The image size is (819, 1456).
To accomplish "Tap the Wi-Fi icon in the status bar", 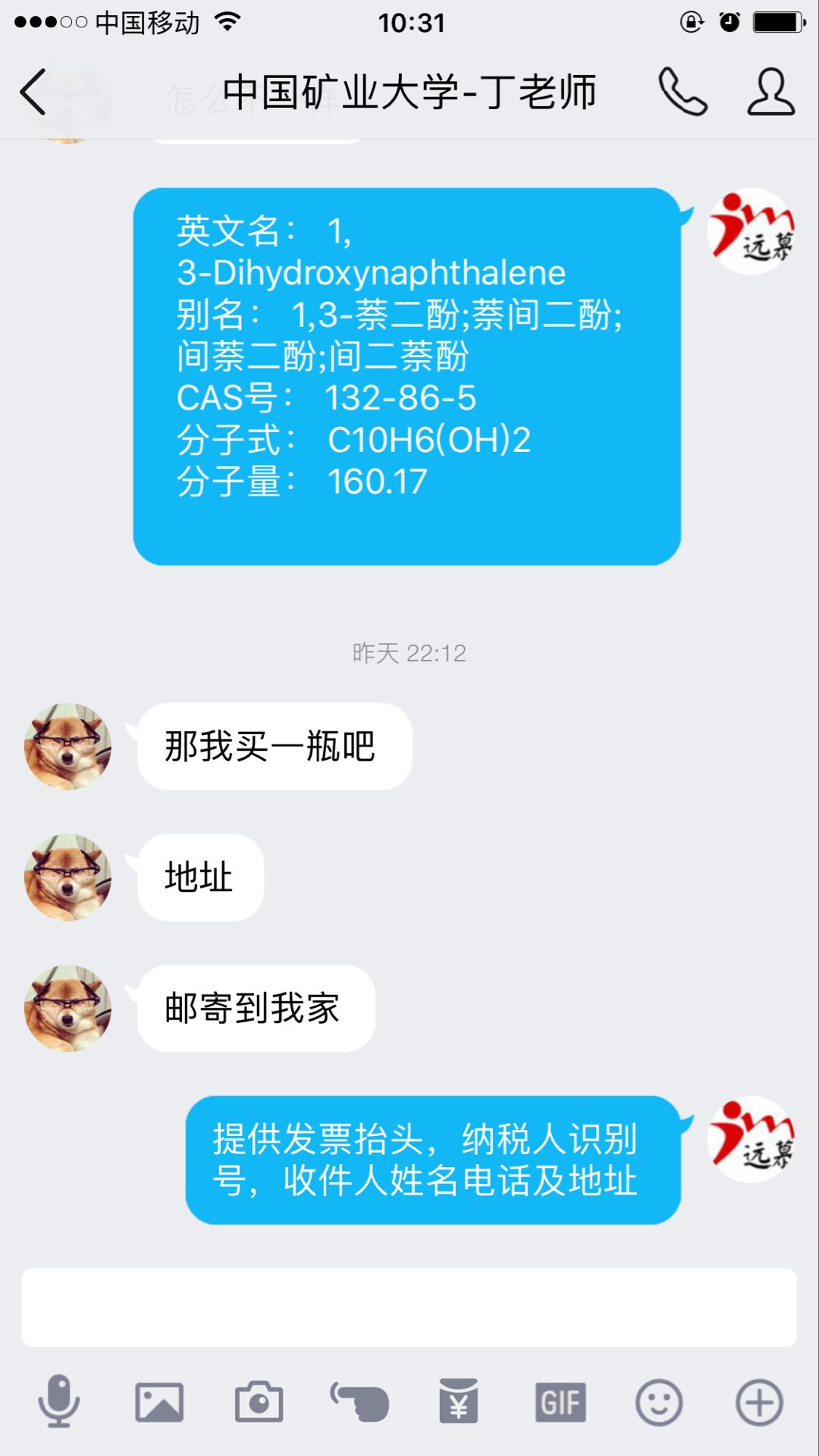I will click(226, 20).
